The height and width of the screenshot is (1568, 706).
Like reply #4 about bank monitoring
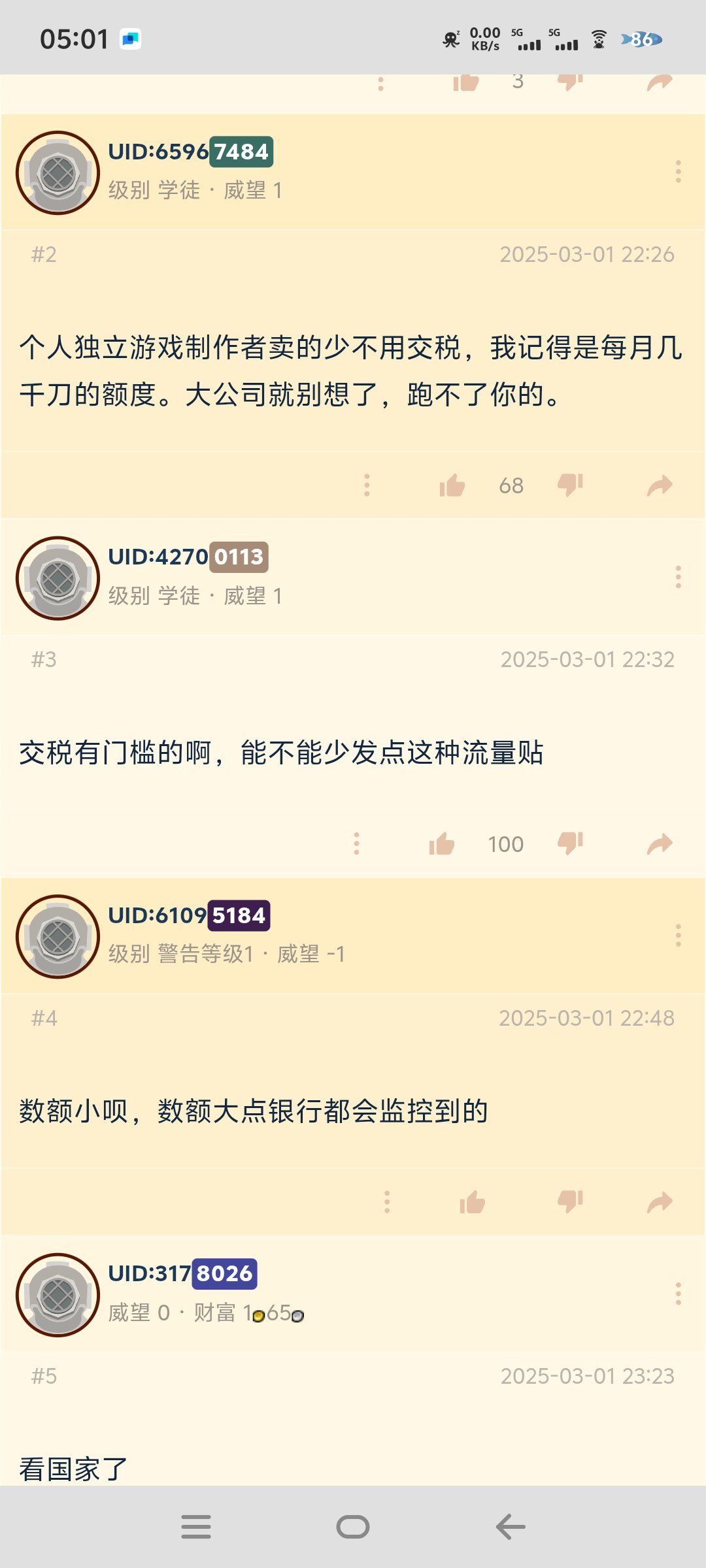click(472, 1202)
